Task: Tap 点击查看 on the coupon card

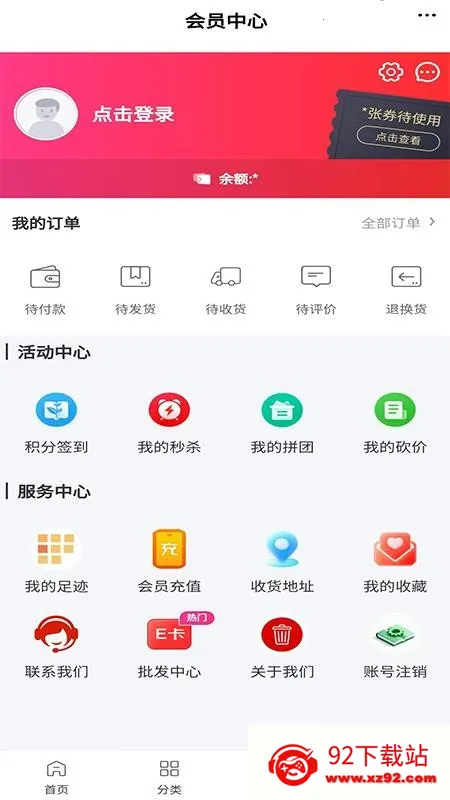Action: point(397,138)
